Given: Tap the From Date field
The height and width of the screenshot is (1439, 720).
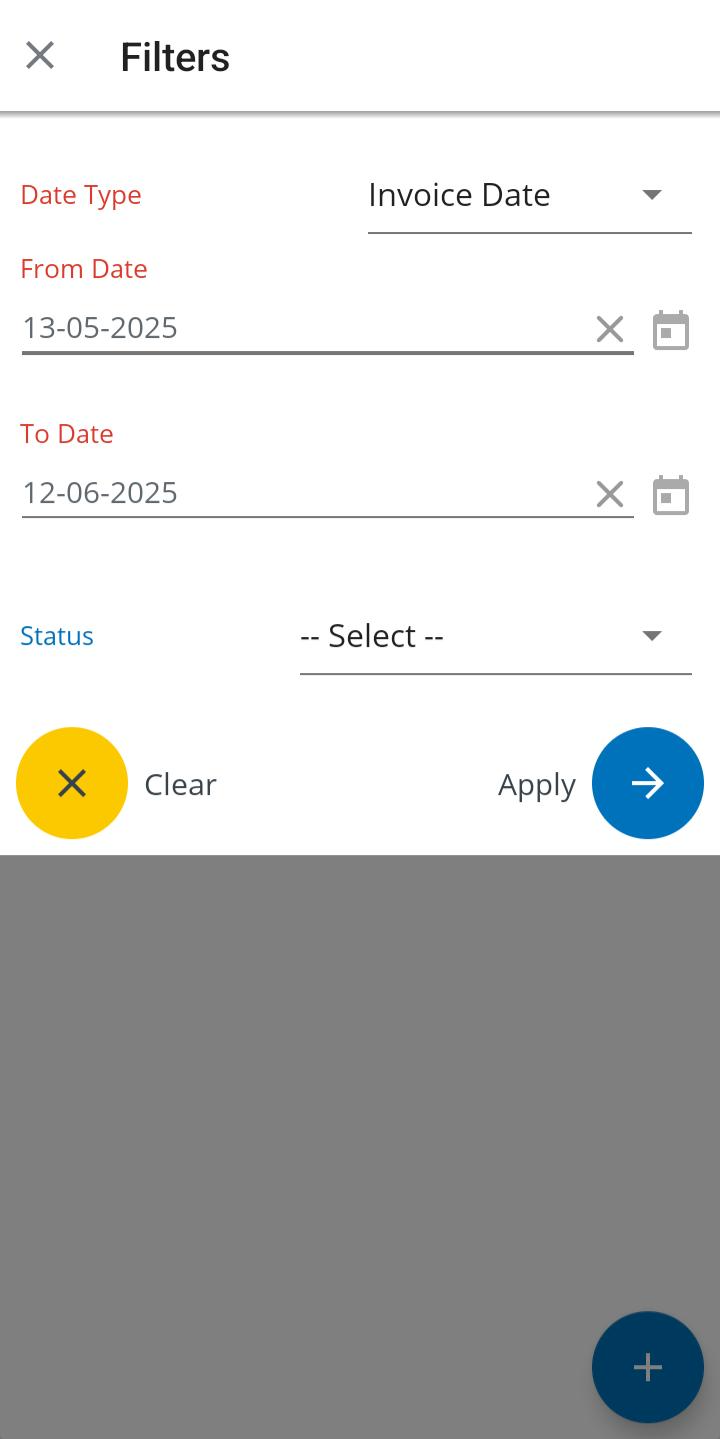Looking at the screenshot, I should [x=300, y=328].
